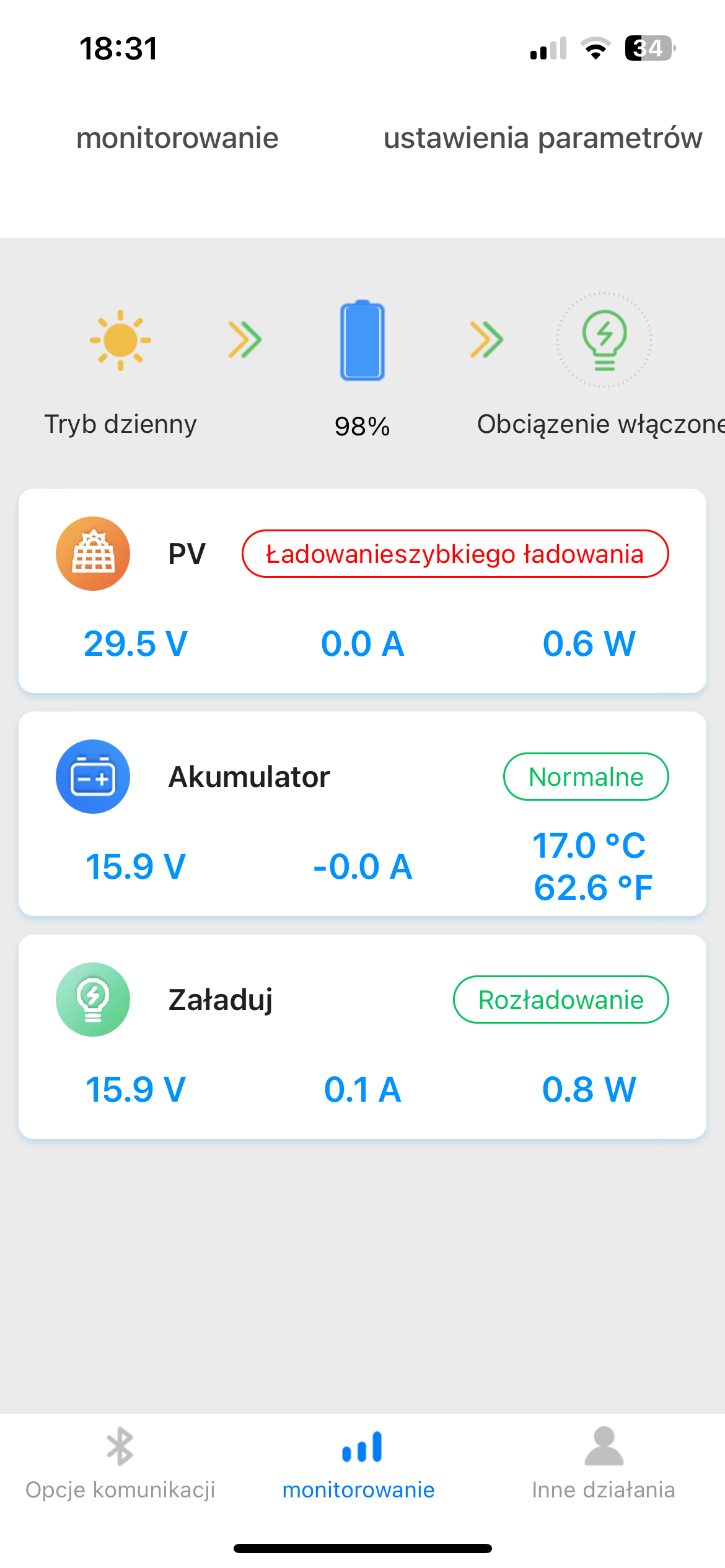Select the monitorowanie top tab
This screenshot has height=1568, width=725.
tap(177, 137)
